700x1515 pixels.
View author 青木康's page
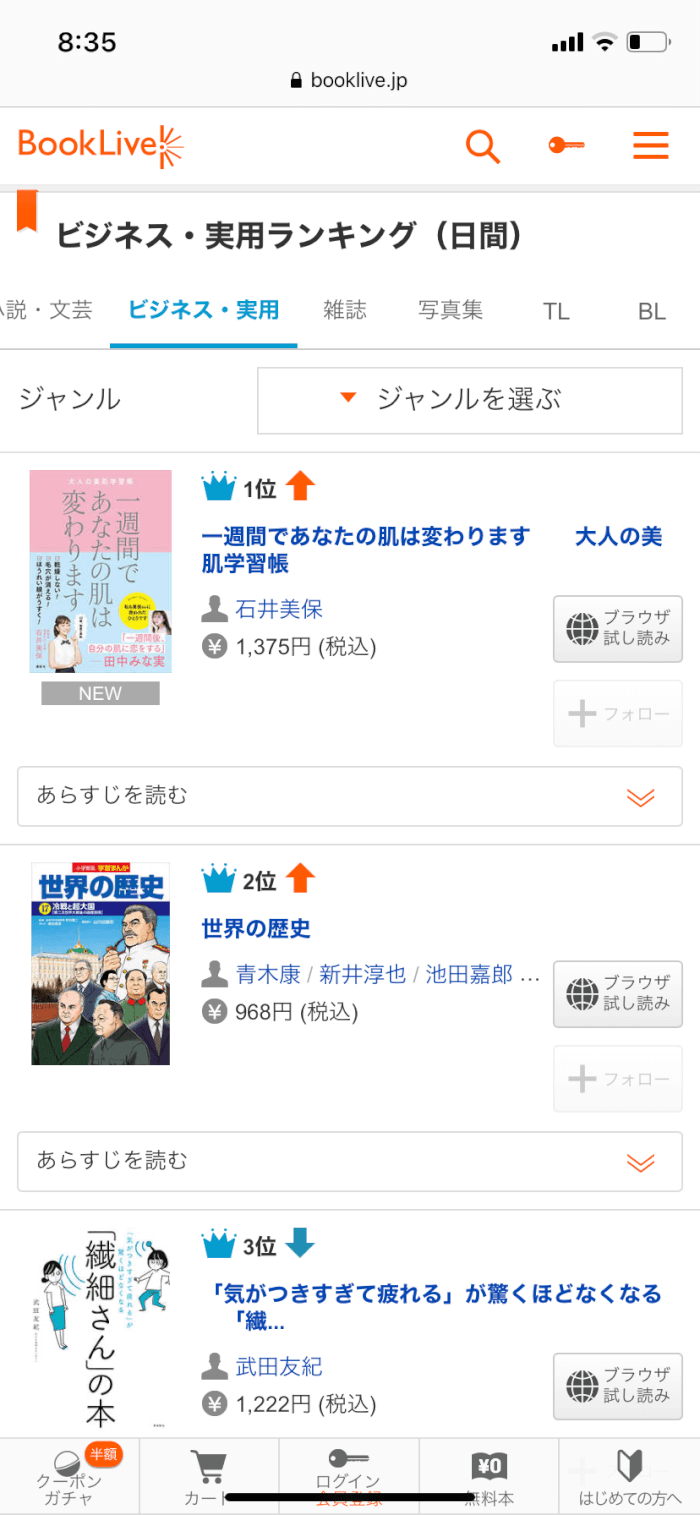[x=268, y=974]
